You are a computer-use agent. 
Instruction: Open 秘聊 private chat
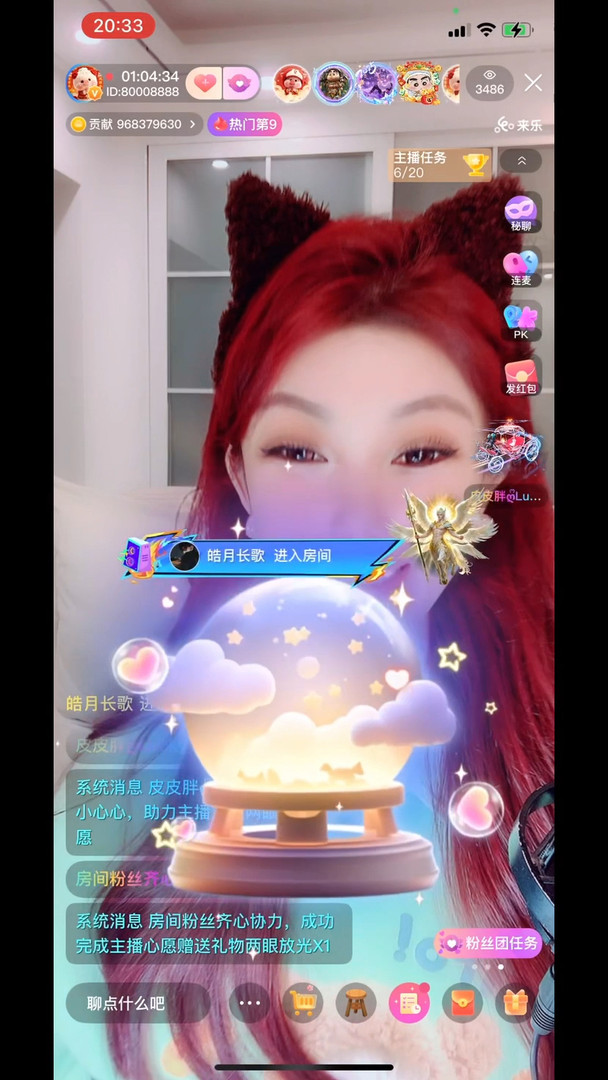(521, 214)
